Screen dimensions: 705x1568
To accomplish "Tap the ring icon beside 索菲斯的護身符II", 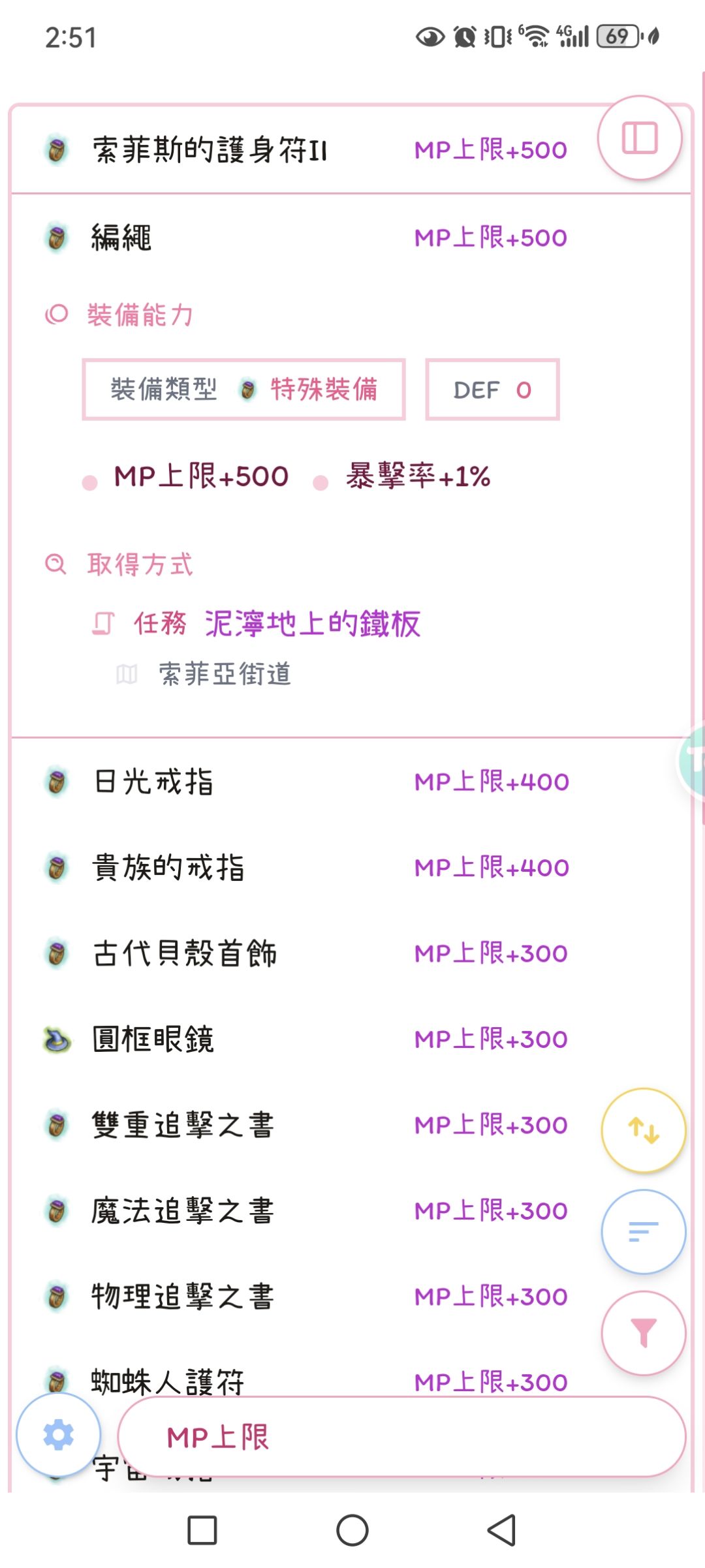I will click(55, 150).
